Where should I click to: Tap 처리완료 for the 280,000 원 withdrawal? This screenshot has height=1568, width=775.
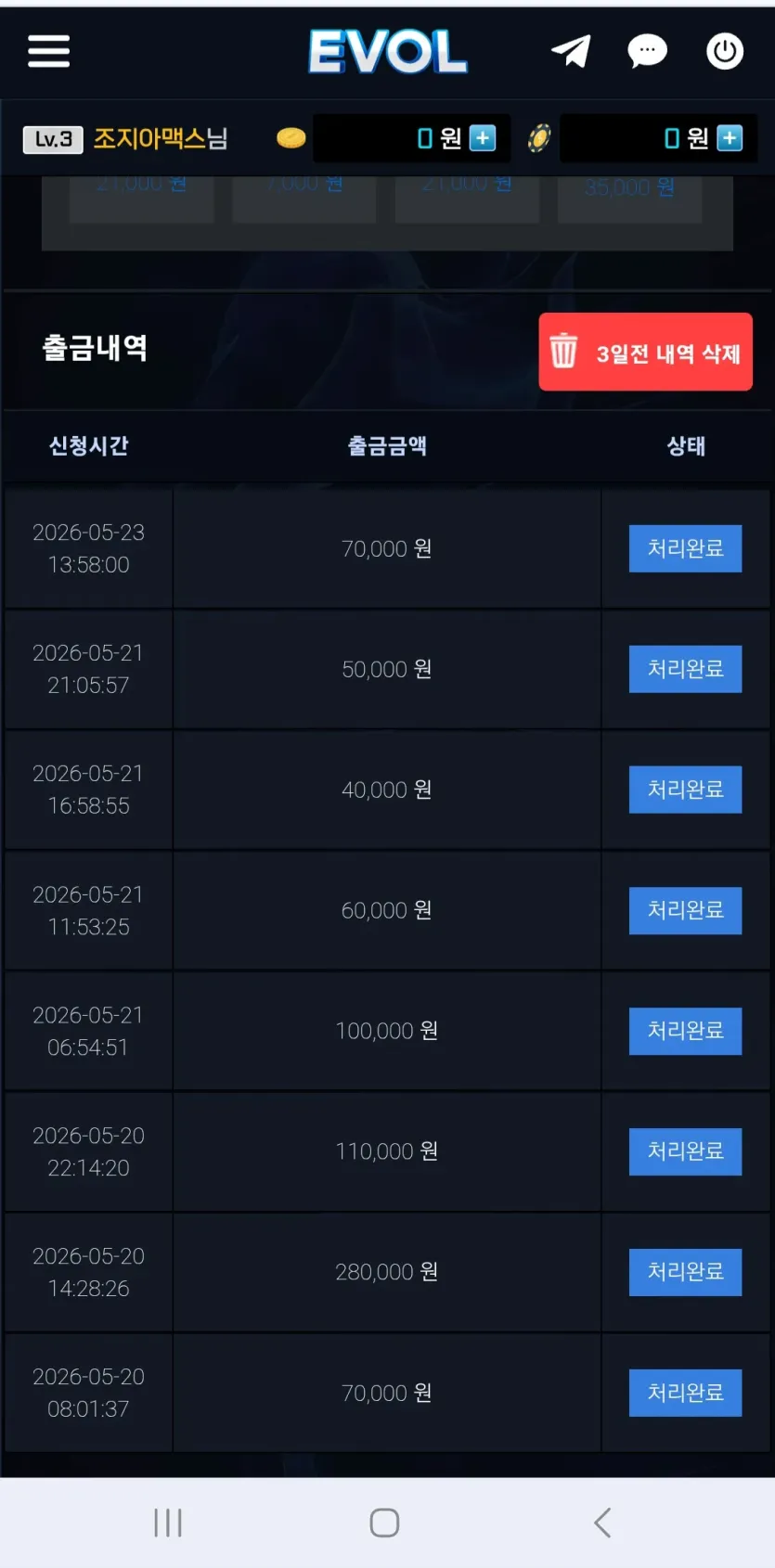point(685,1272)
